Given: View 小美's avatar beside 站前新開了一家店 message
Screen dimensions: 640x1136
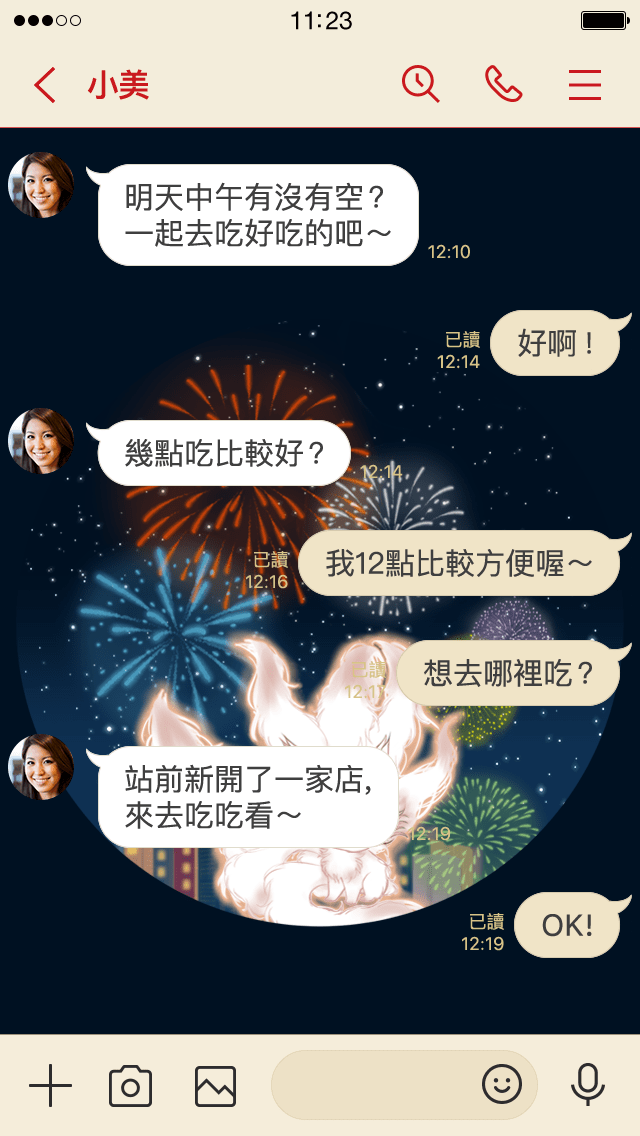Looking at the screenshot, I should coord(41,767).
